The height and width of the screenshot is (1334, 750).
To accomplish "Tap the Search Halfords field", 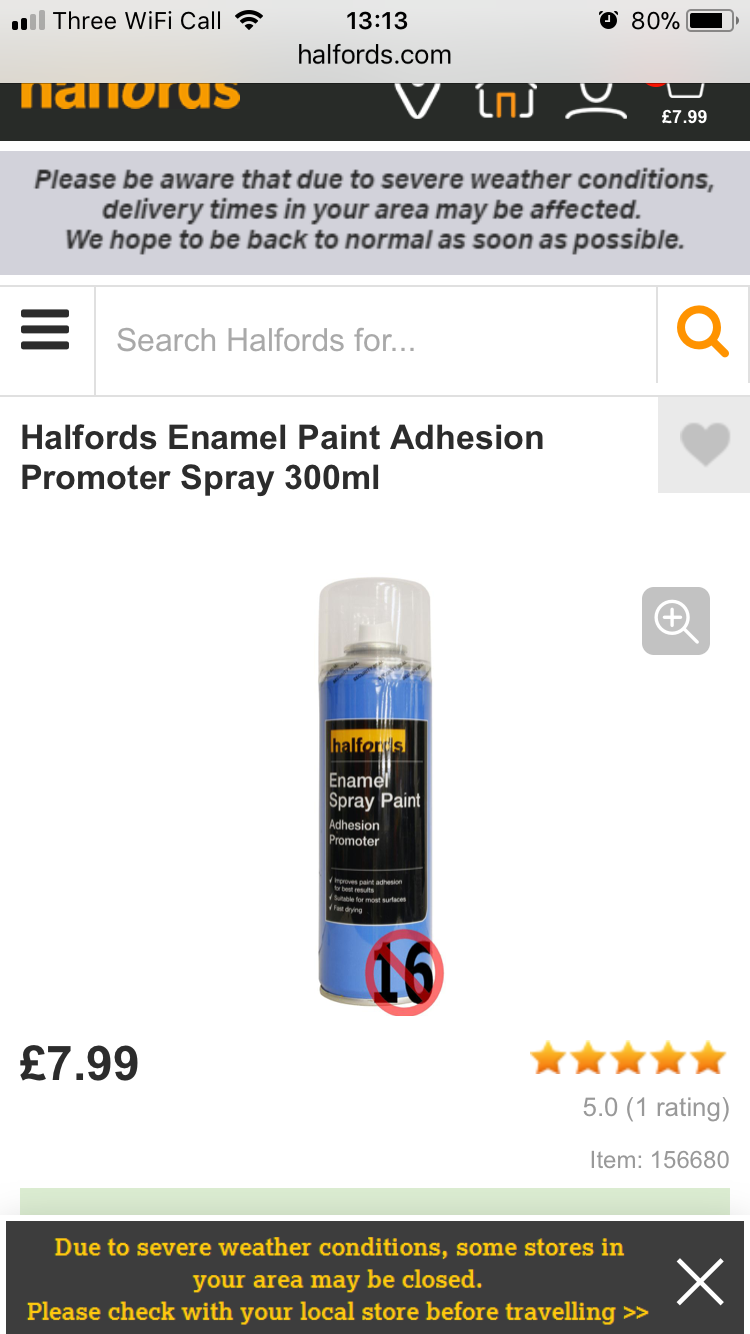I will click(376, 340).
